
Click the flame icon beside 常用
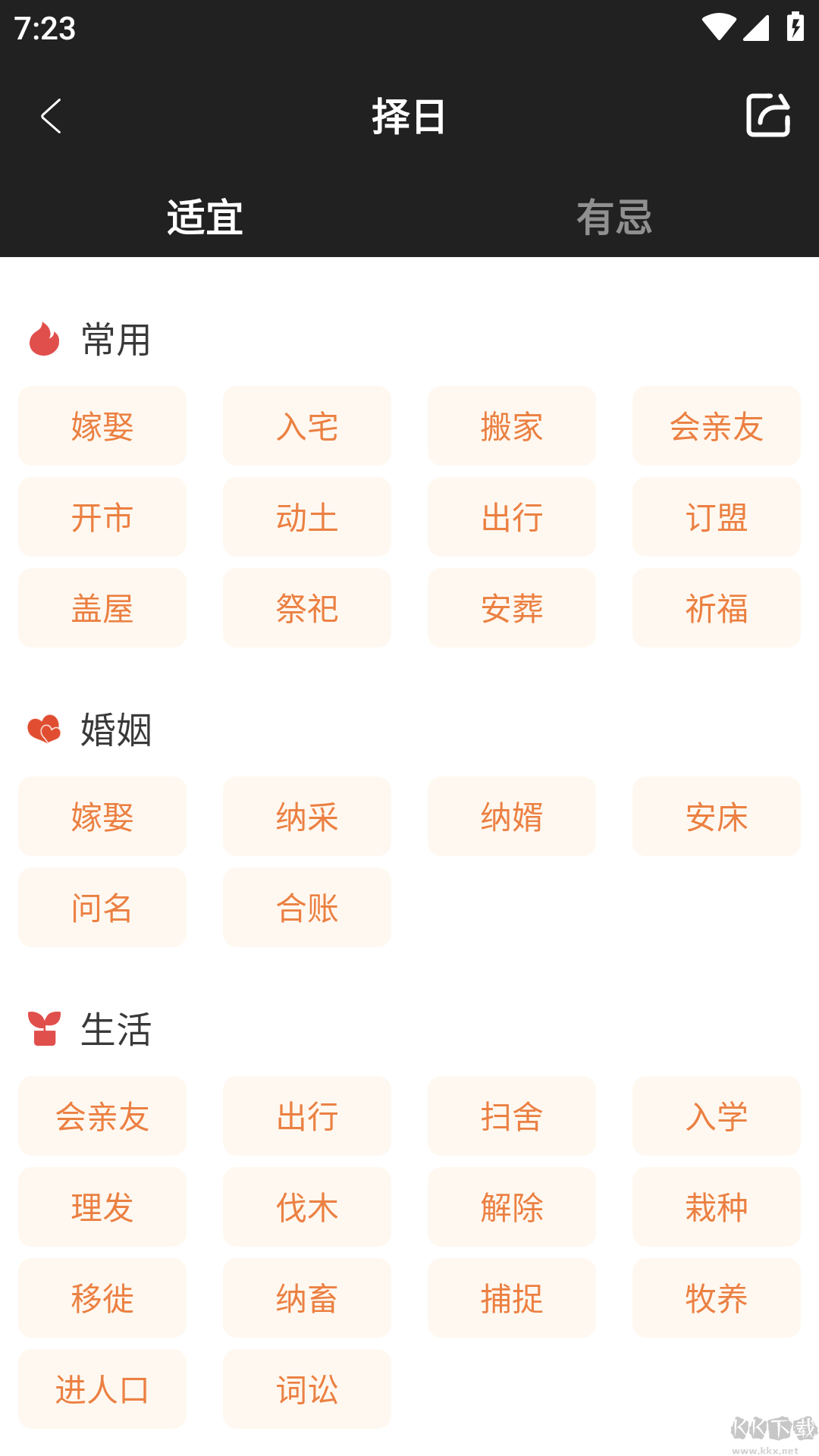(x=43, y=339)
